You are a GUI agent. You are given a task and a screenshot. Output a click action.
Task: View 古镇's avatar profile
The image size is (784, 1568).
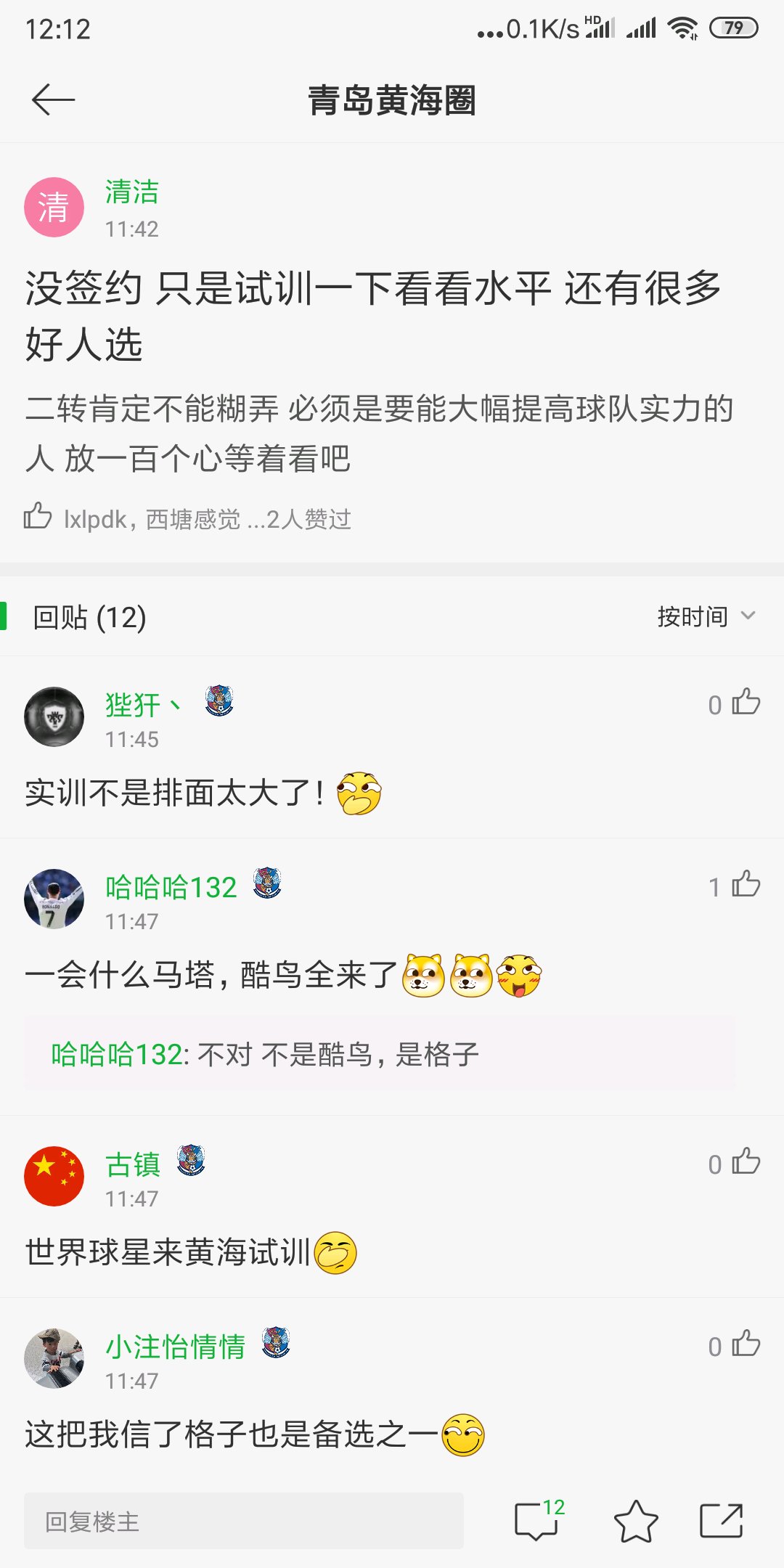pos(54,1176)
